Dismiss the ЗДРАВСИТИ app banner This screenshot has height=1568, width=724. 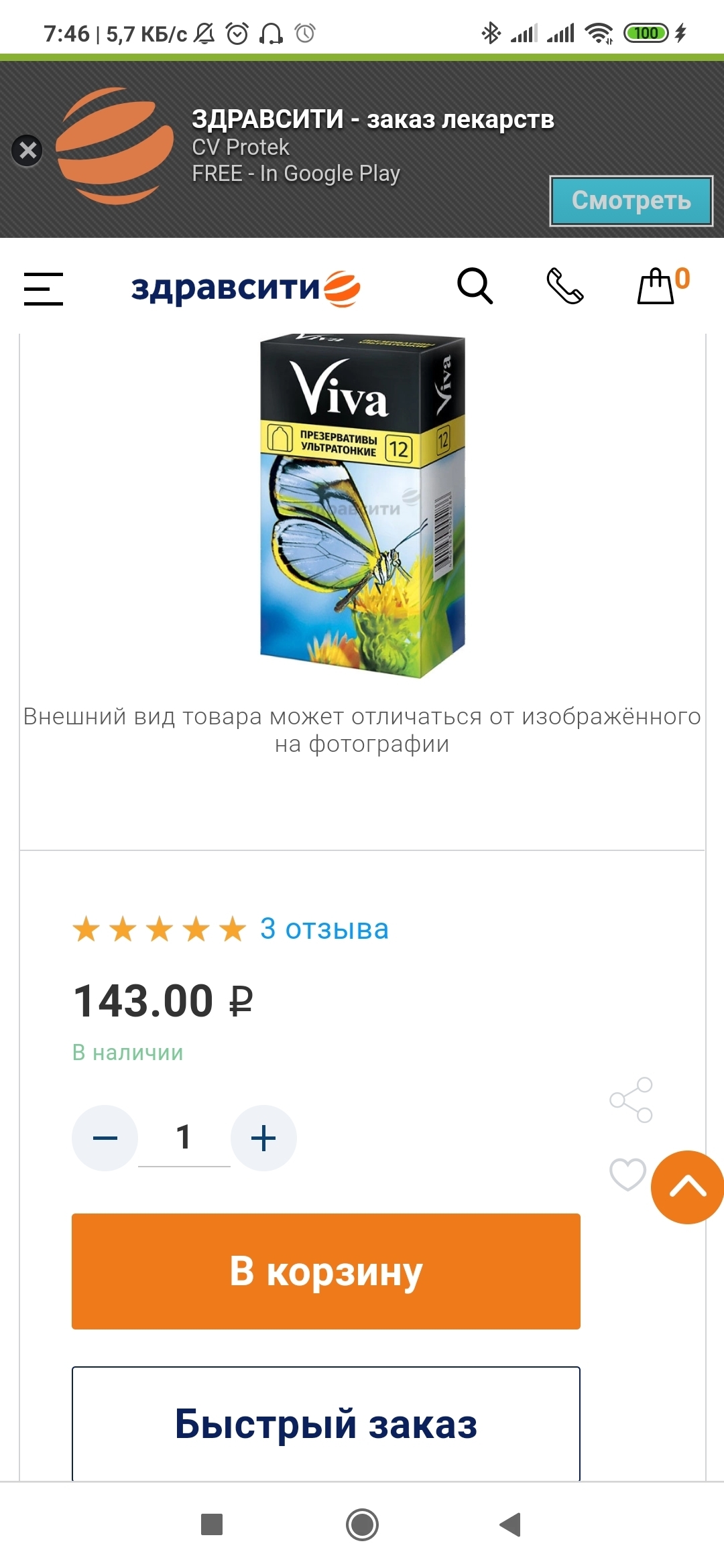coord(27,150)
